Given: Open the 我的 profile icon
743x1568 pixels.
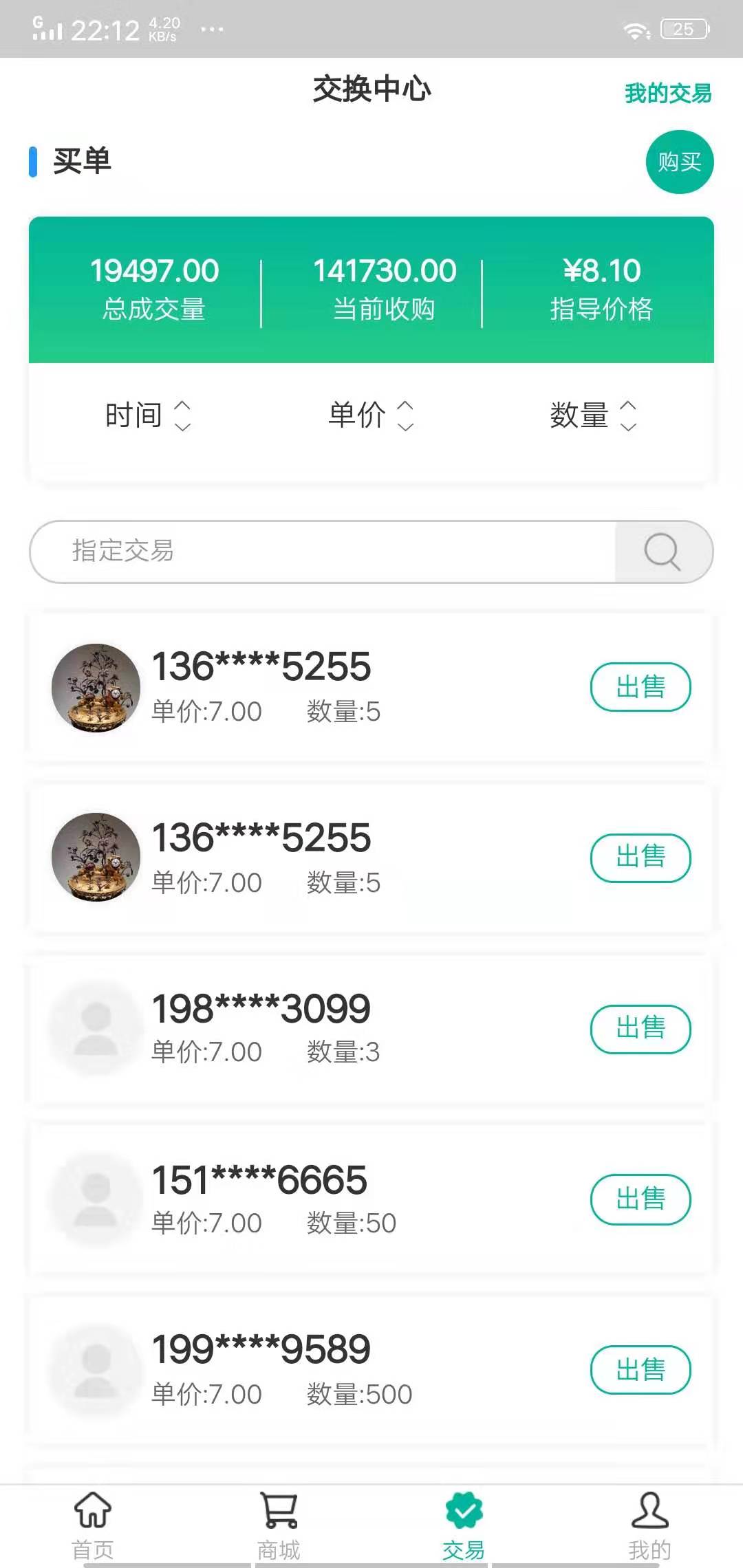Looking at the screenshot, I should coord(649,1510).
